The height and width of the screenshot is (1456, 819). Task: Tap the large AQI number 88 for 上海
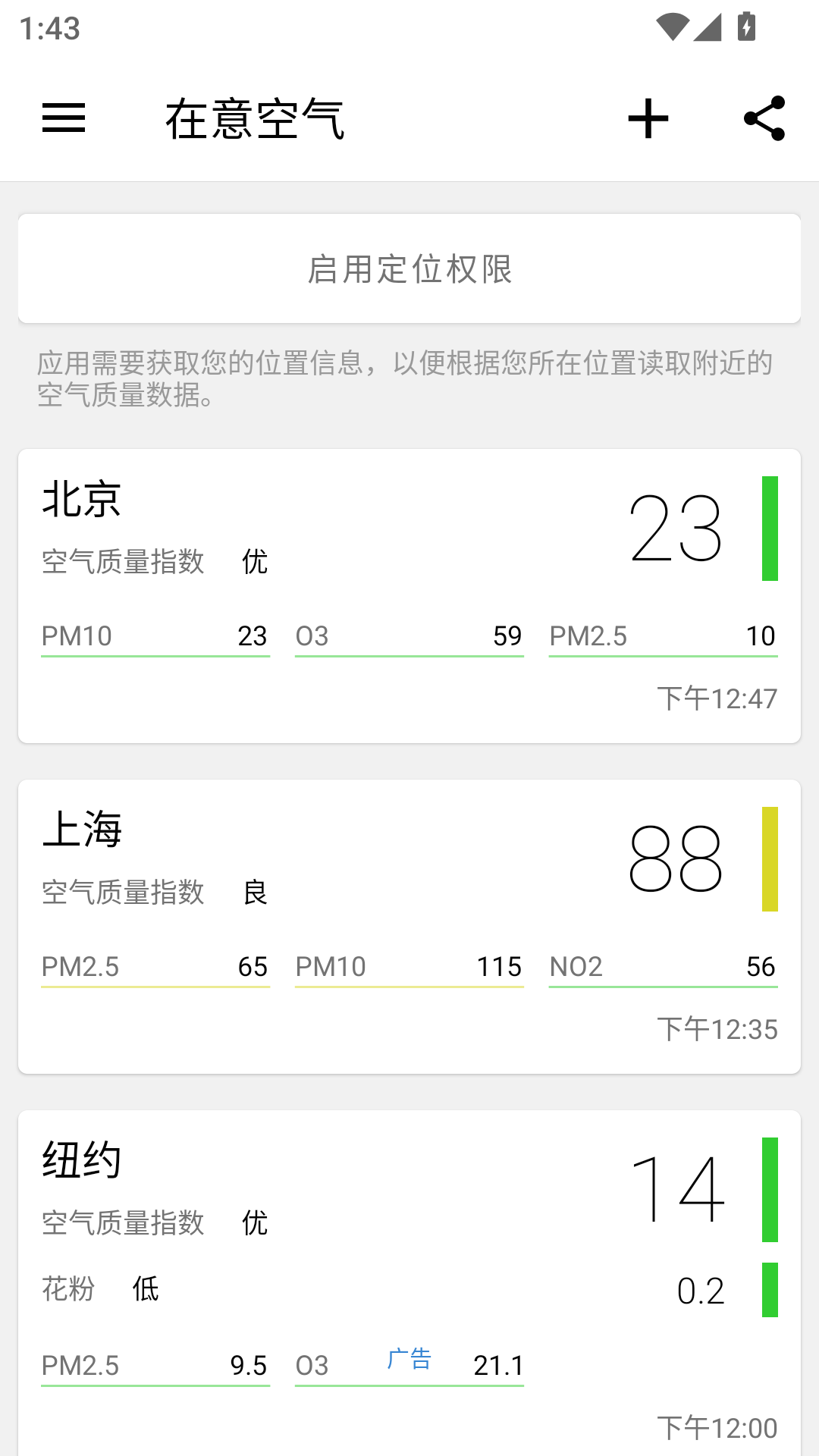coord(677,857)
